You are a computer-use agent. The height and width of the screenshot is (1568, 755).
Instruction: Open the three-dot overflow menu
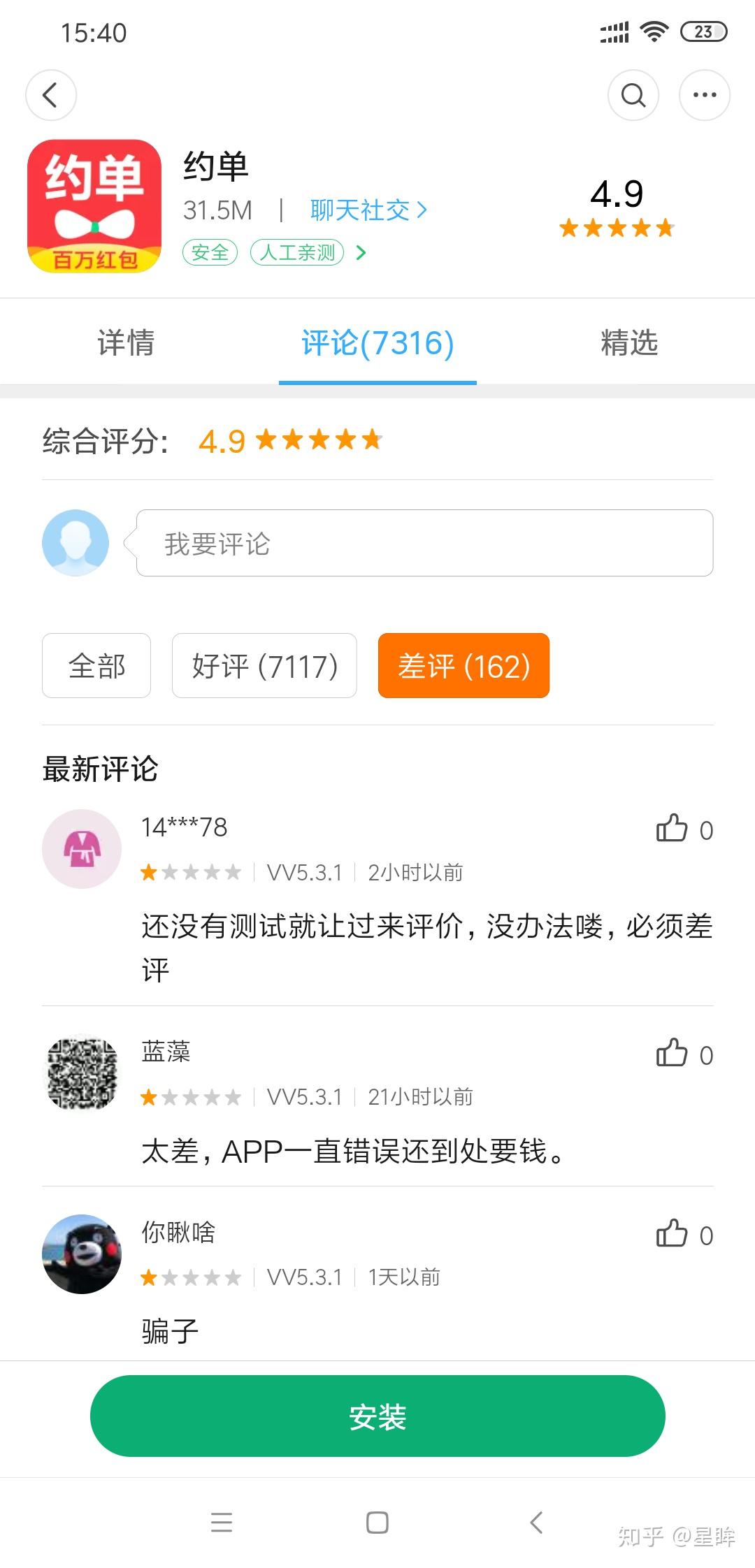click(x=704, y=95)
